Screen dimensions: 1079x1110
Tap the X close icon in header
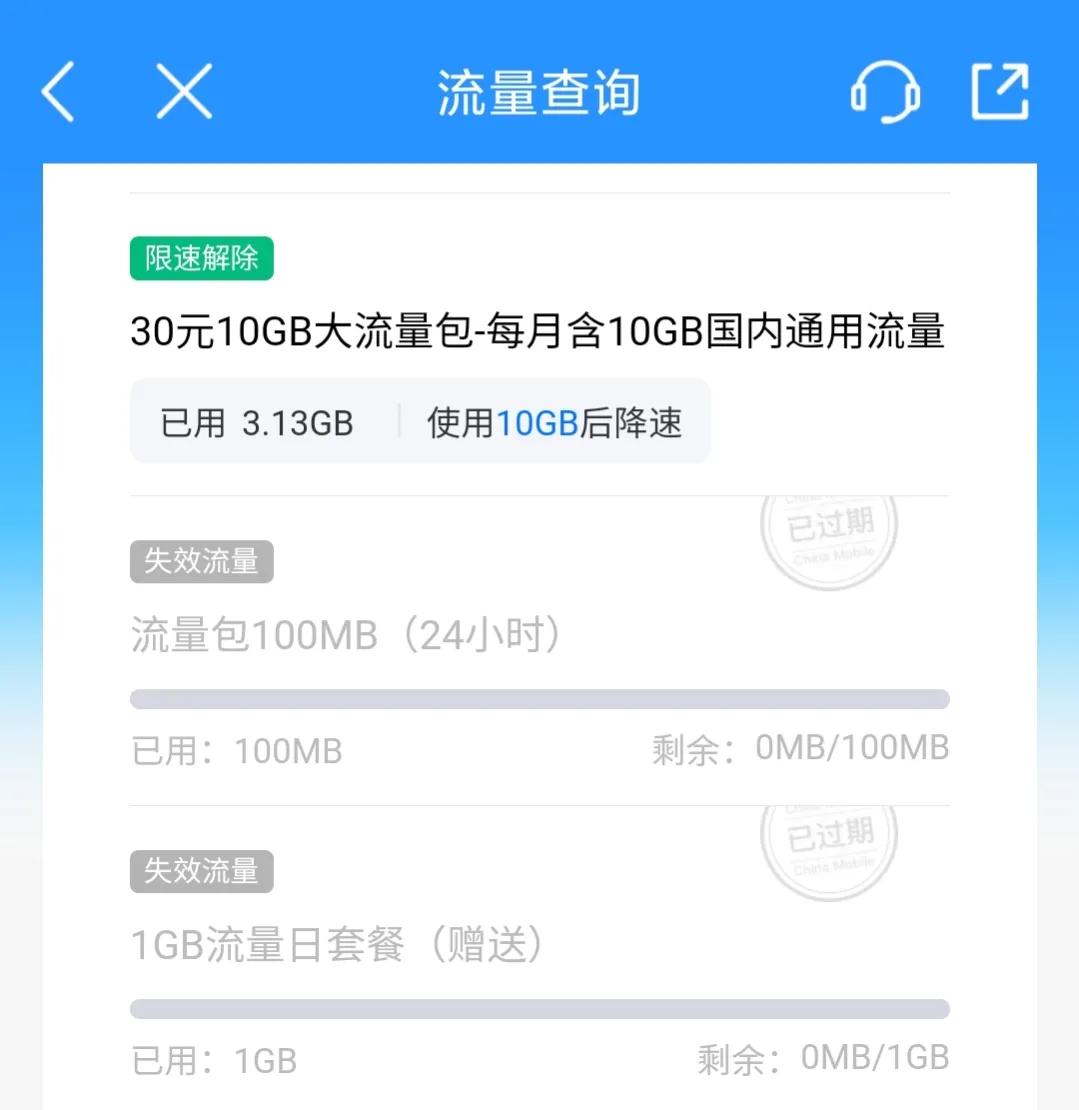[x=183, y=90]
